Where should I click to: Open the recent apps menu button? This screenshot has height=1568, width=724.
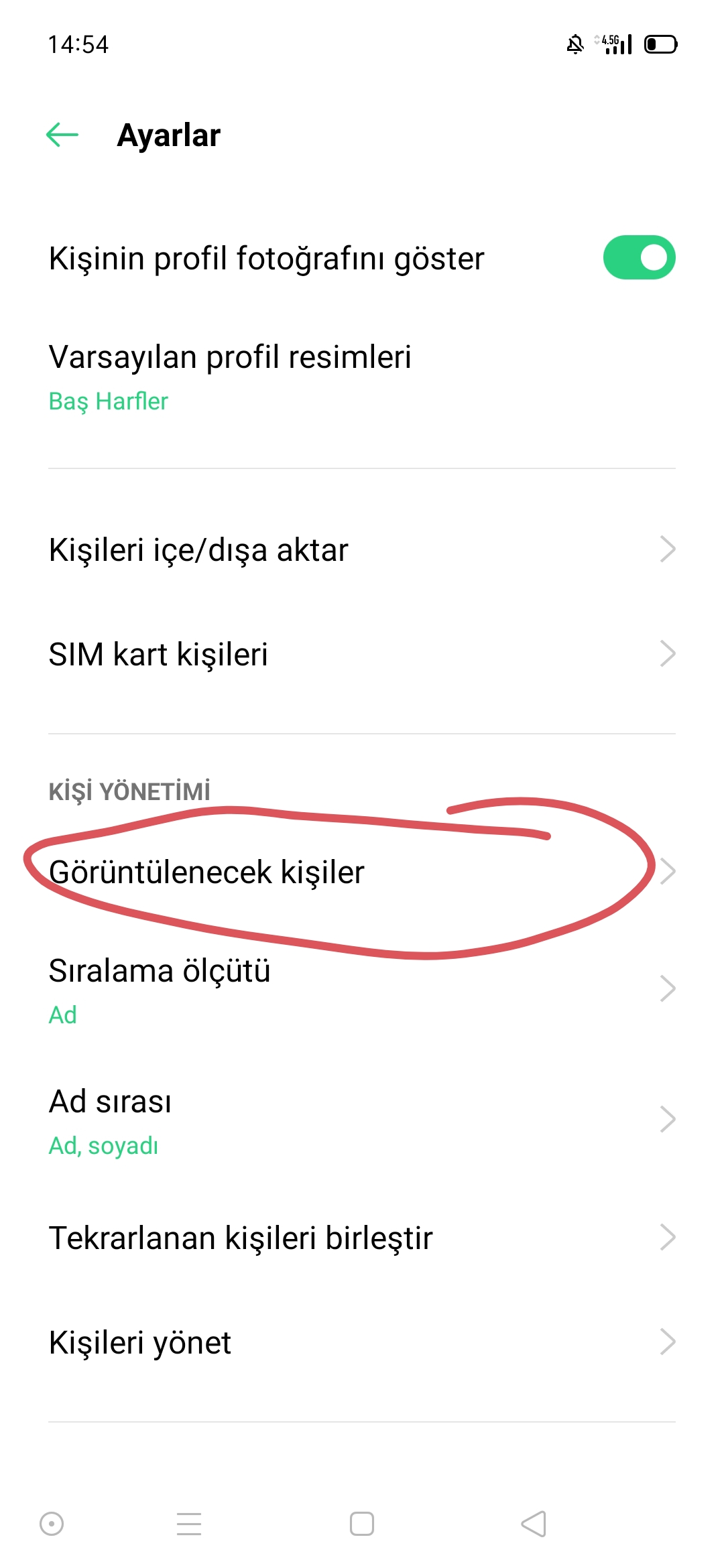click(x=189, y=1523)
